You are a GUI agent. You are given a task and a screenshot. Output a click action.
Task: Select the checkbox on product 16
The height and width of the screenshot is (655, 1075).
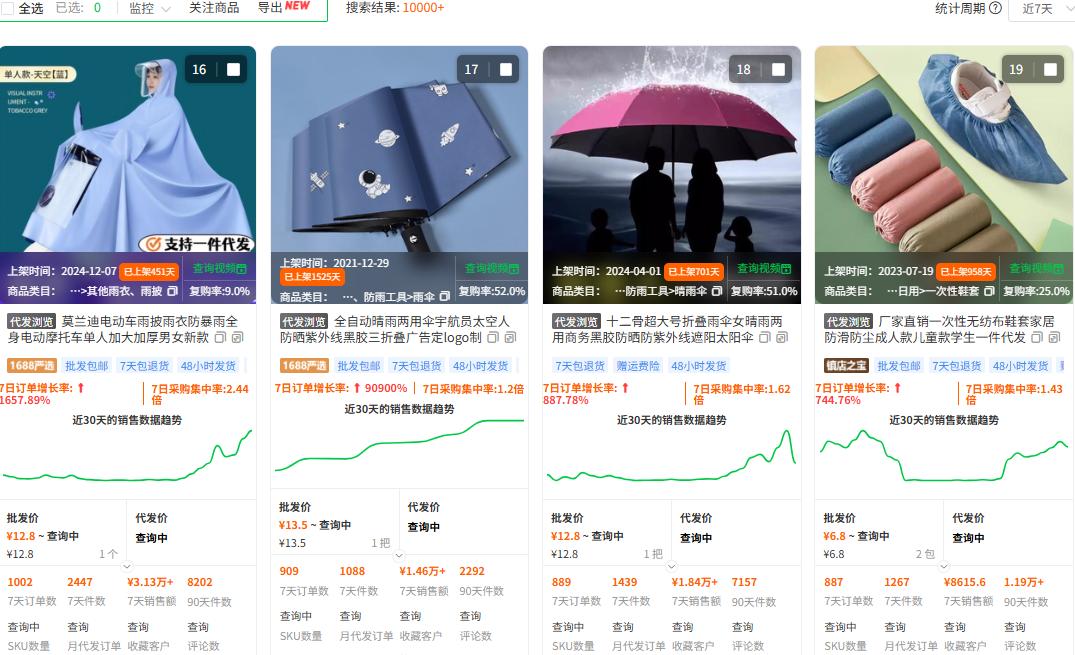[233, 69]
